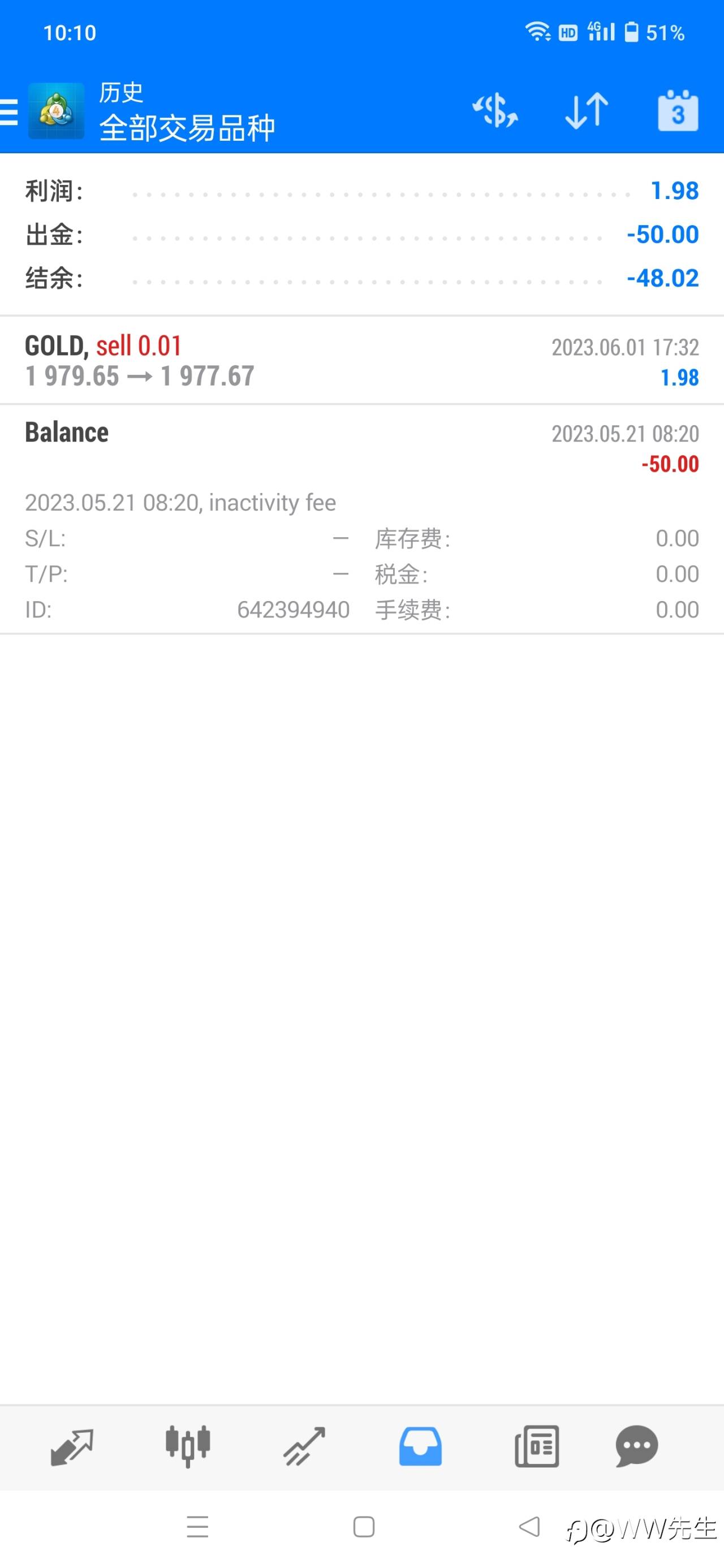Open the calendar date range picker
Screen dimensions: 724x1568
[x=678, y=111]
